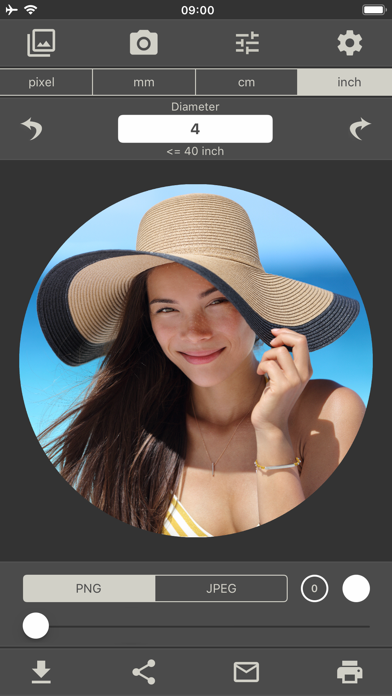The width and height of the screenshot is (392, 696).
Task: Open the adjustment sliders icon
Action: 247,43
